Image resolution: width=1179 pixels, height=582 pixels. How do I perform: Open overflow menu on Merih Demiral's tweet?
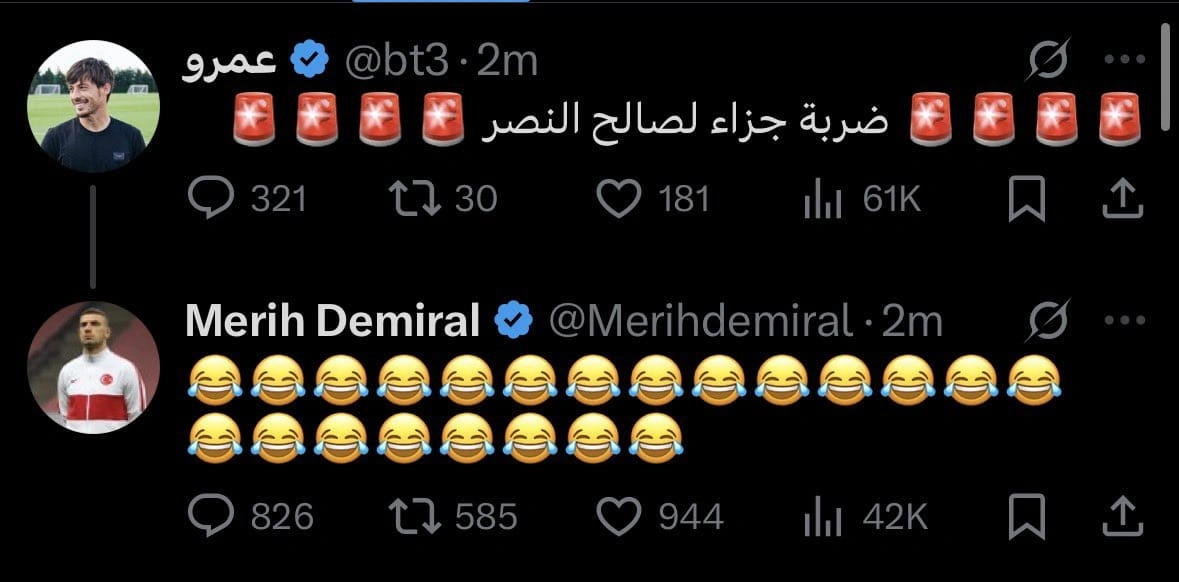[1124, 320]
